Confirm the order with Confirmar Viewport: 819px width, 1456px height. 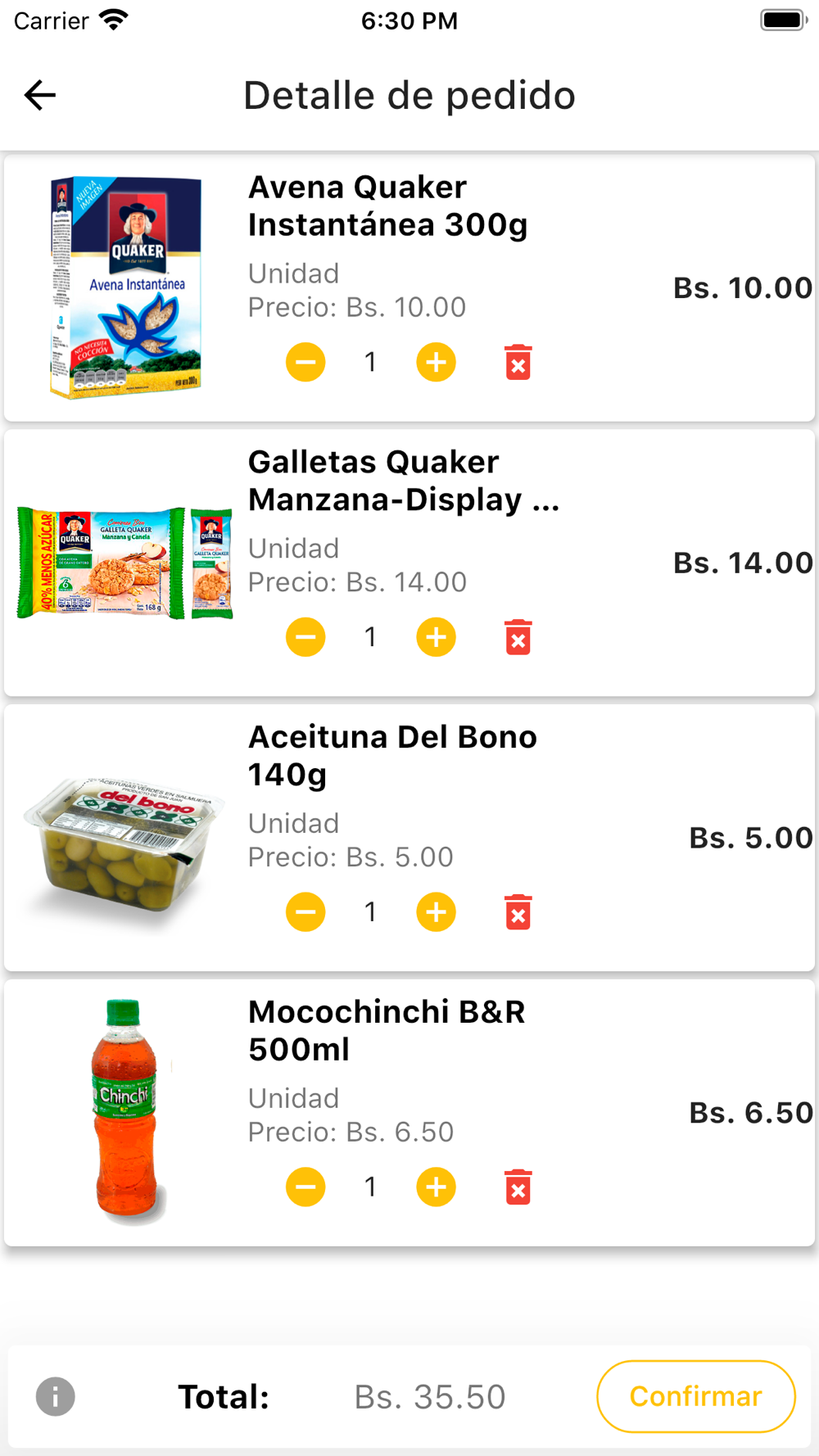695,1396
